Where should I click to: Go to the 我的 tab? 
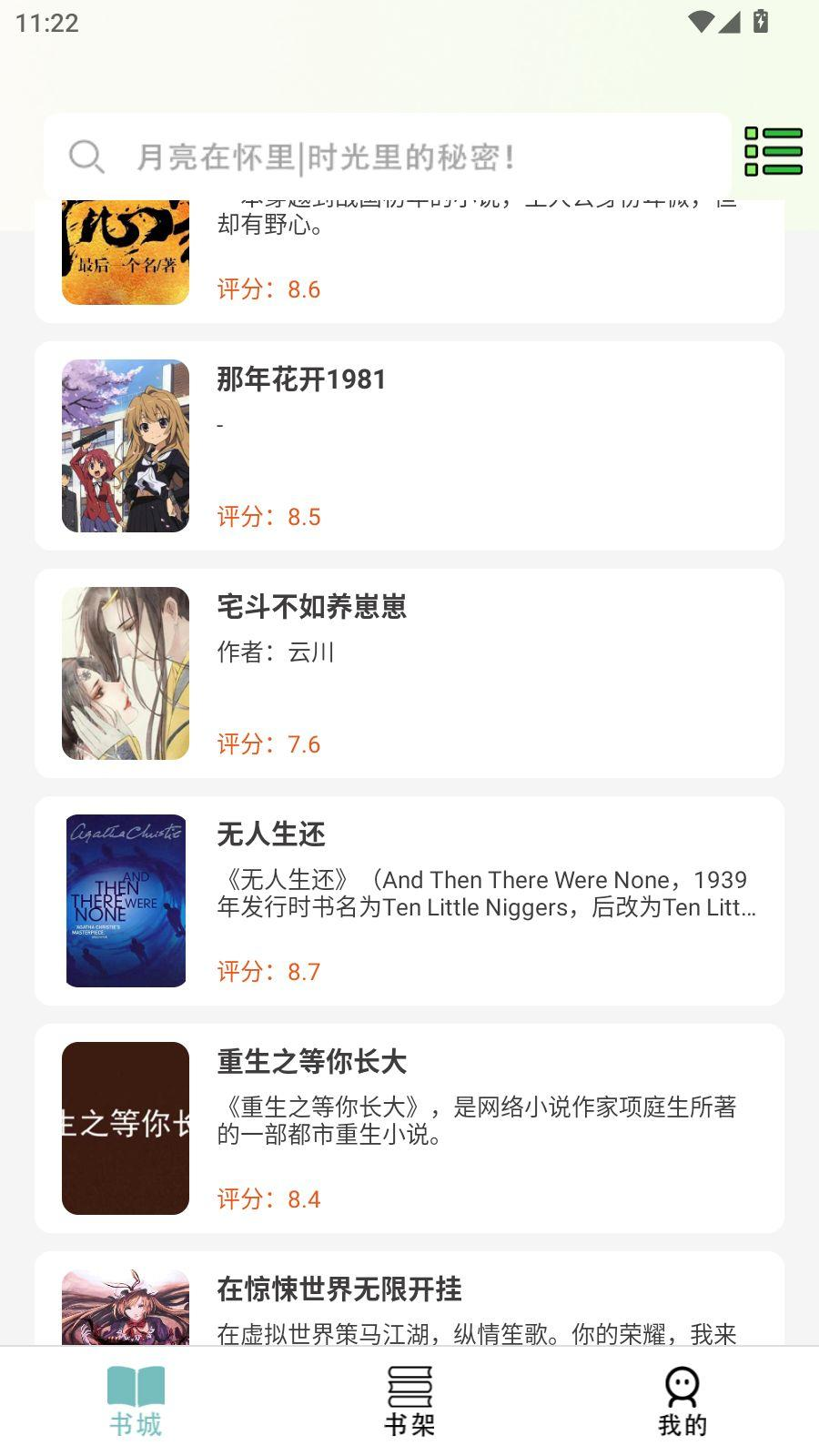coord(682,1401)
